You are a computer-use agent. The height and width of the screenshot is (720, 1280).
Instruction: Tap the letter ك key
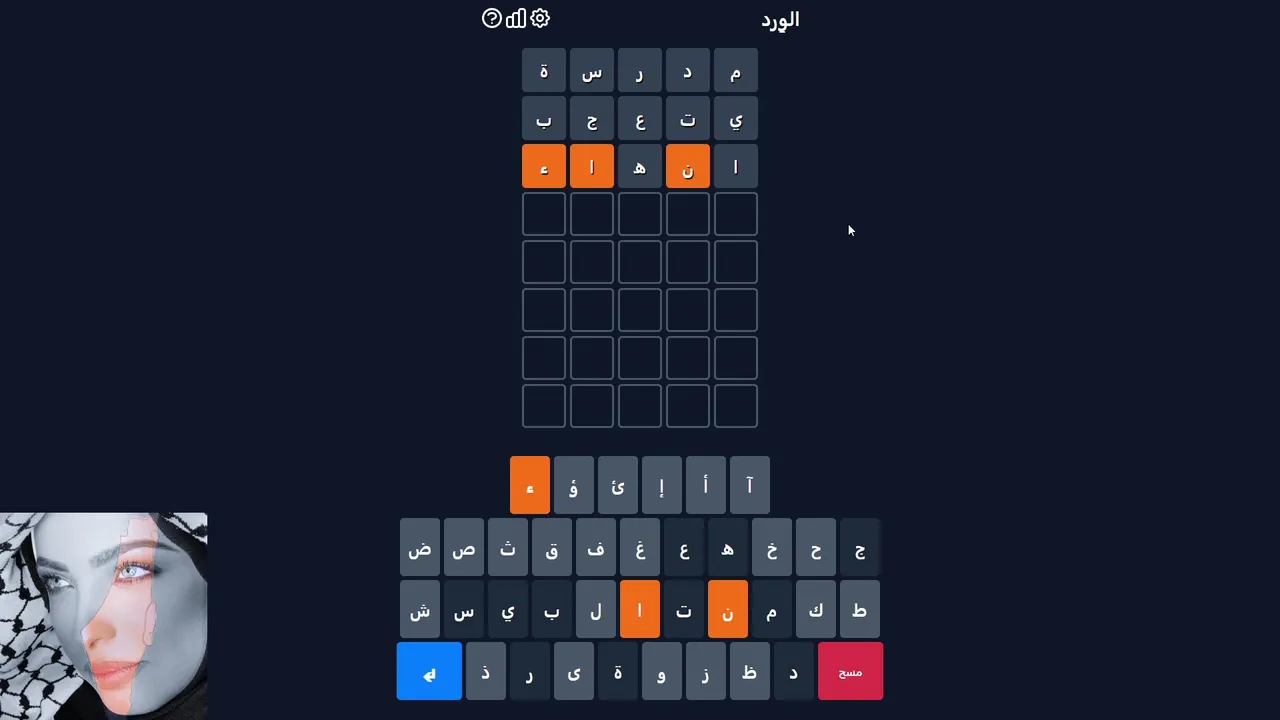pyautogui.click(x=815, y=610)
